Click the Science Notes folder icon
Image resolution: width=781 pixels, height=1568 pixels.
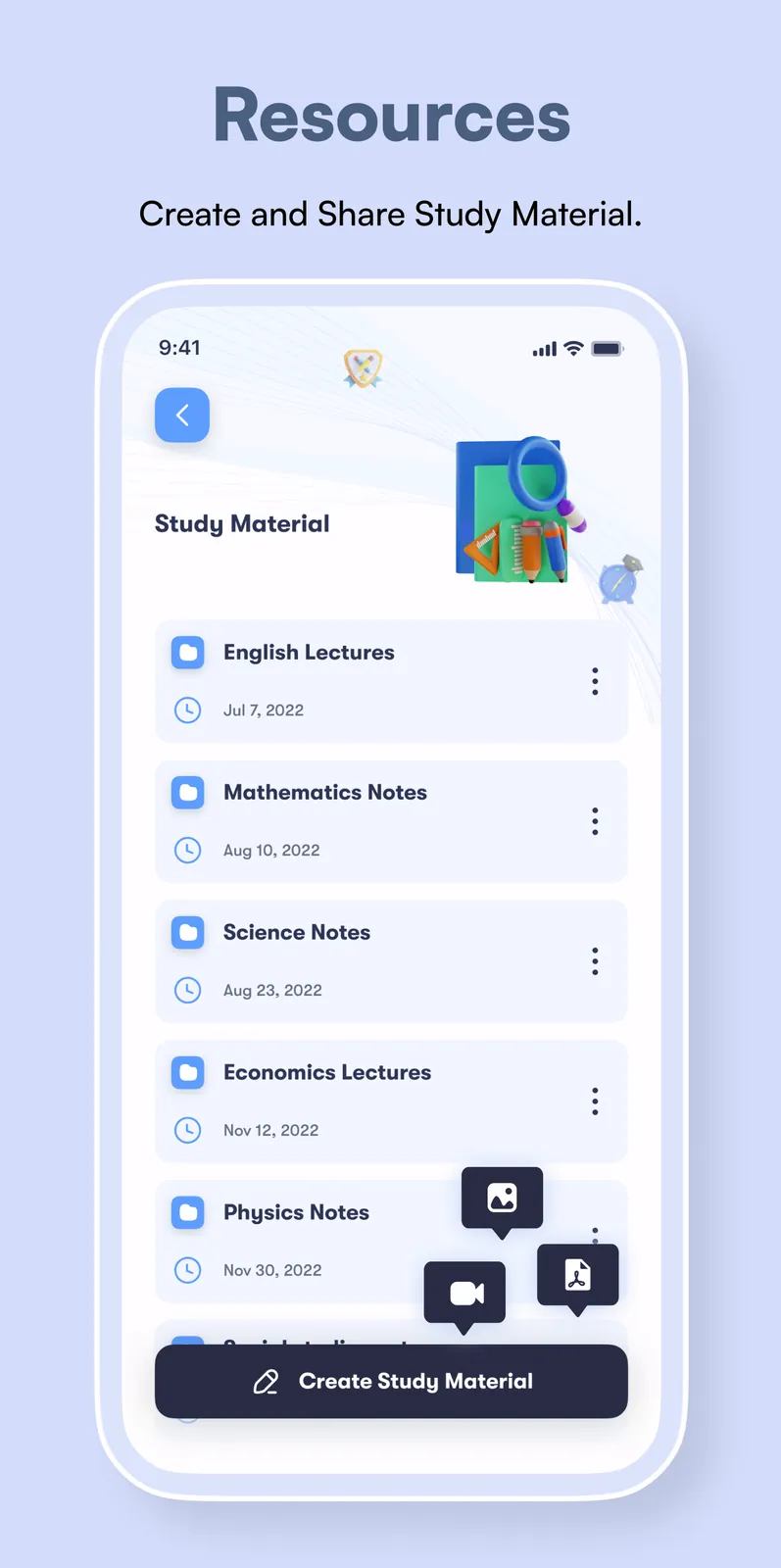187,933
